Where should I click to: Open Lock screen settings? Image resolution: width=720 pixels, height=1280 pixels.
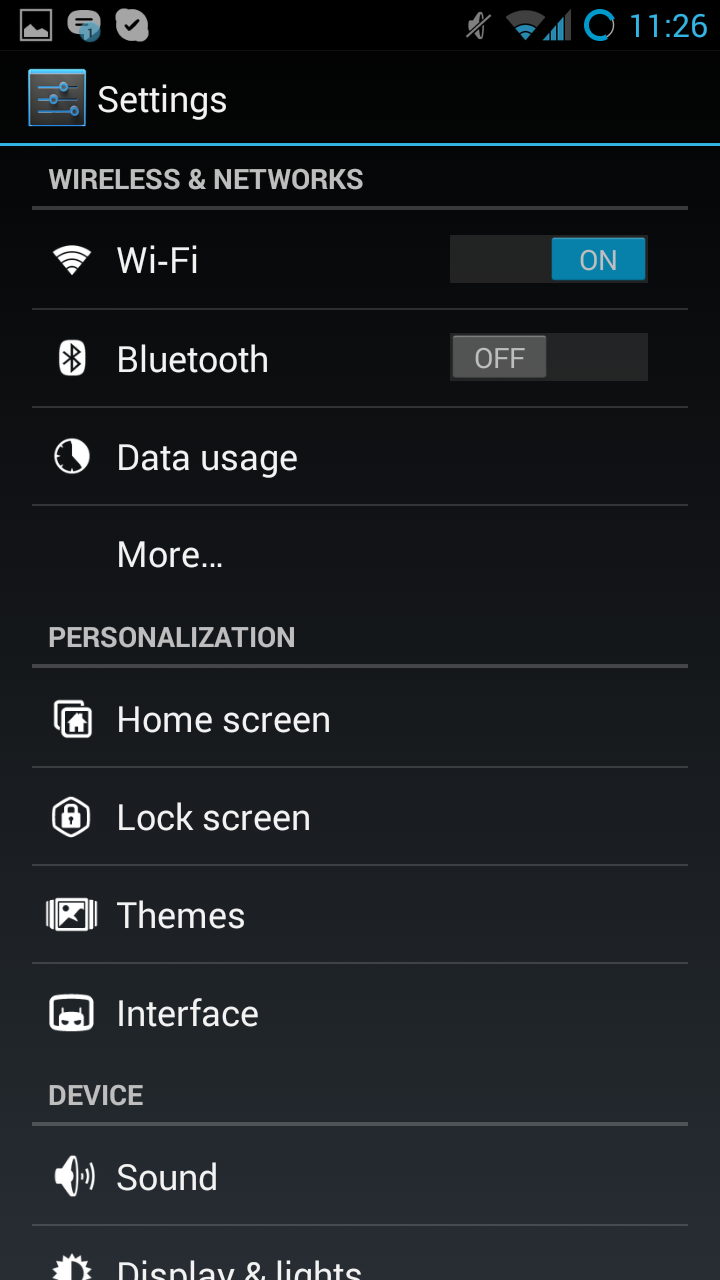(360, 817)
